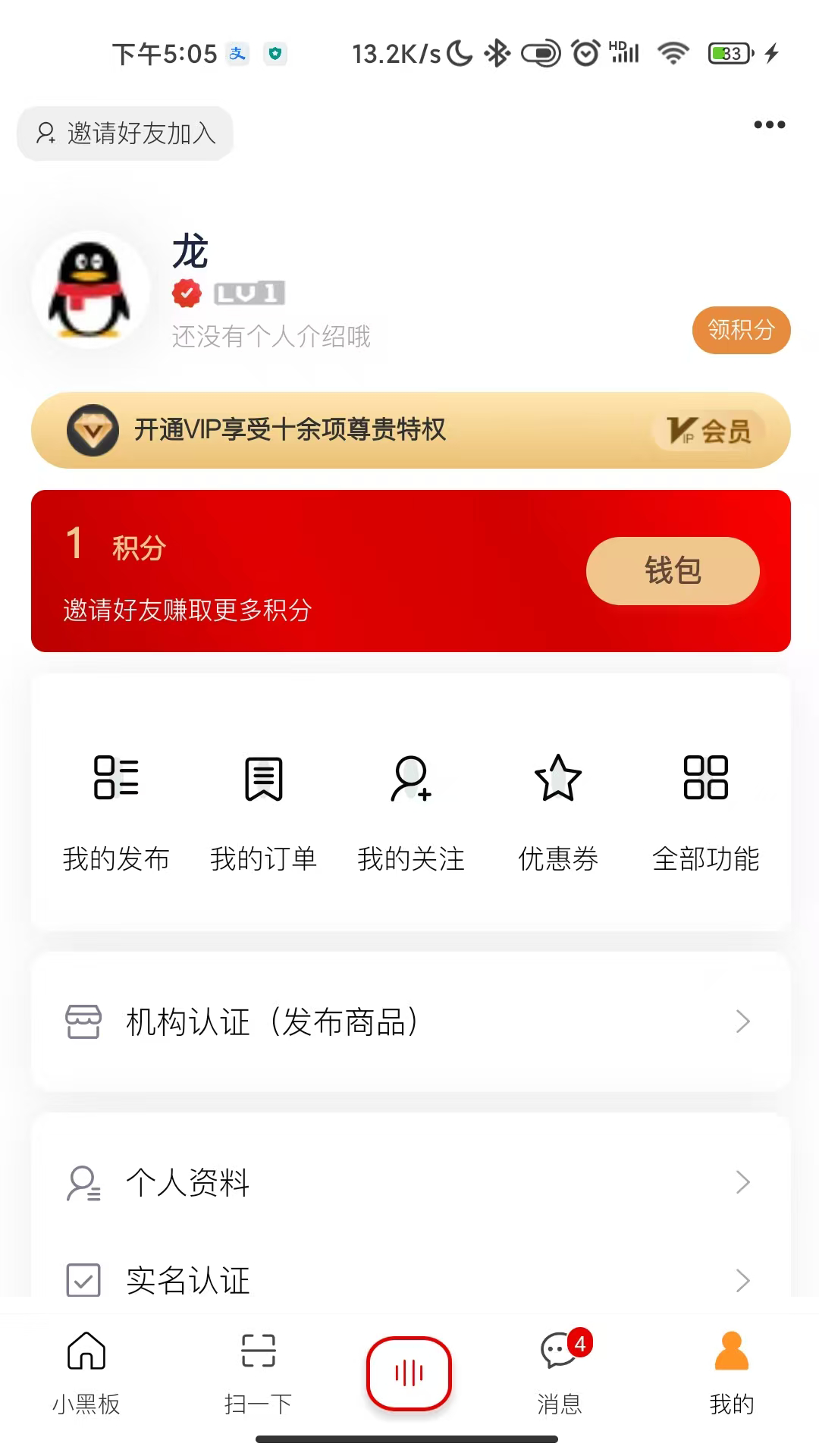Stay on 我的 tab
Viewport: 819px width, 1456px height.
coord(730,1373)
